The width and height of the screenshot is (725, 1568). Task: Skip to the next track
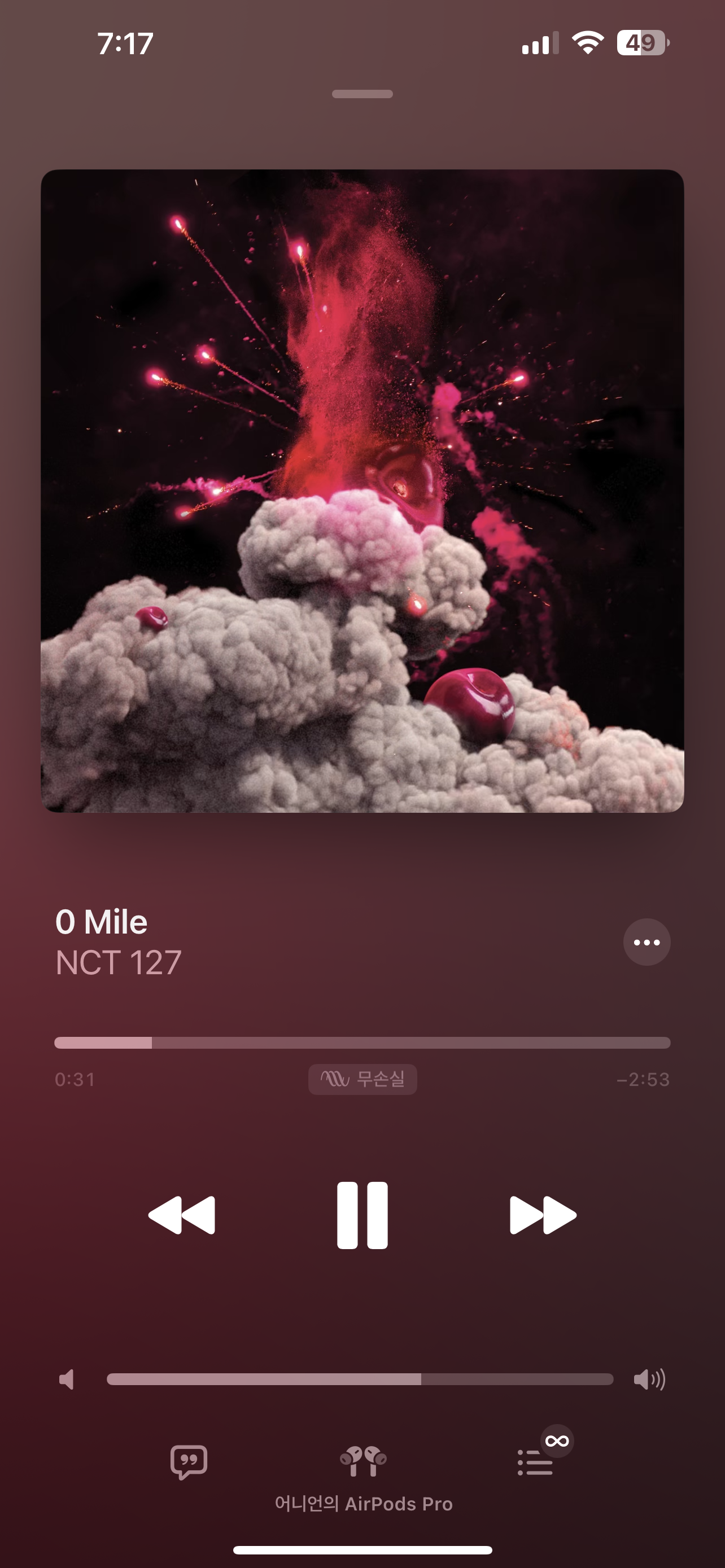543,1215
